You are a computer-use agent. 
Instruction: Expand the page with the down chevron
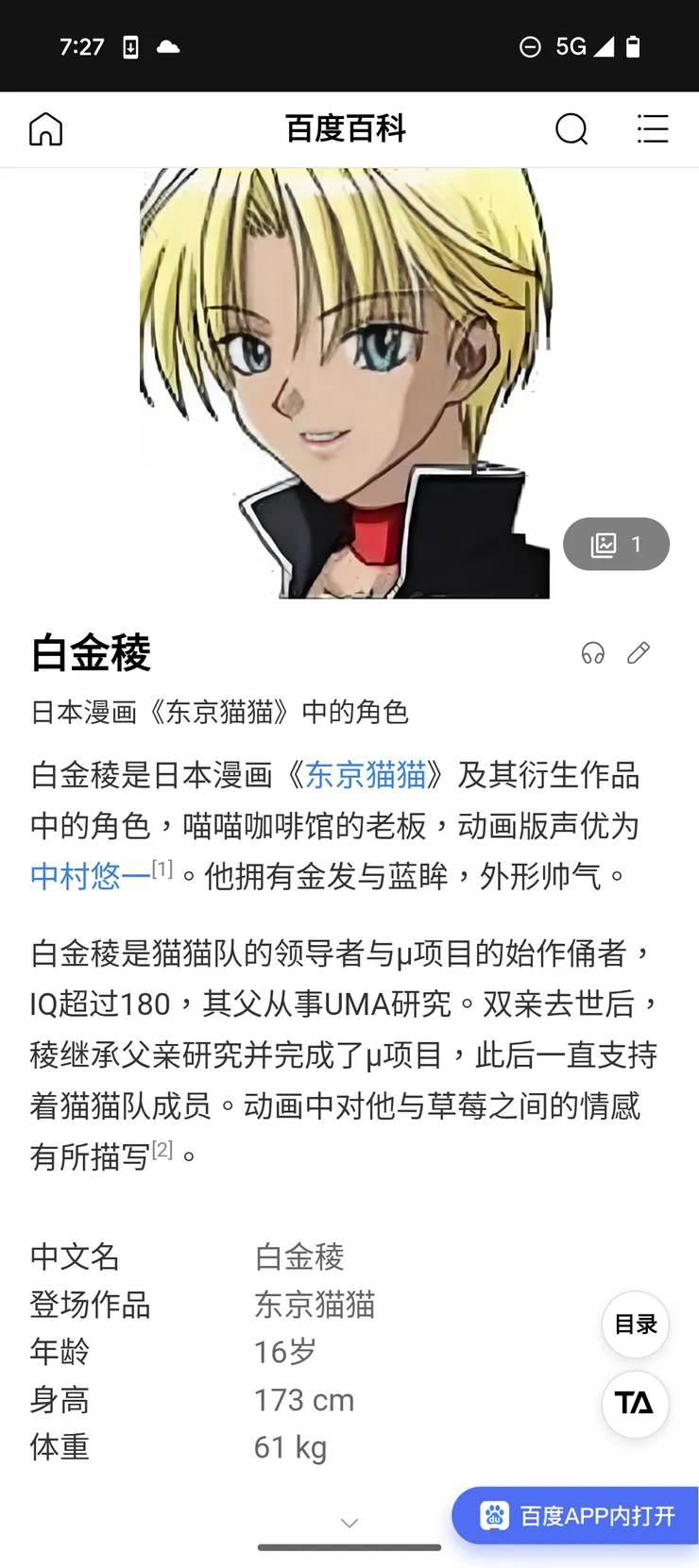[349, 1522]
